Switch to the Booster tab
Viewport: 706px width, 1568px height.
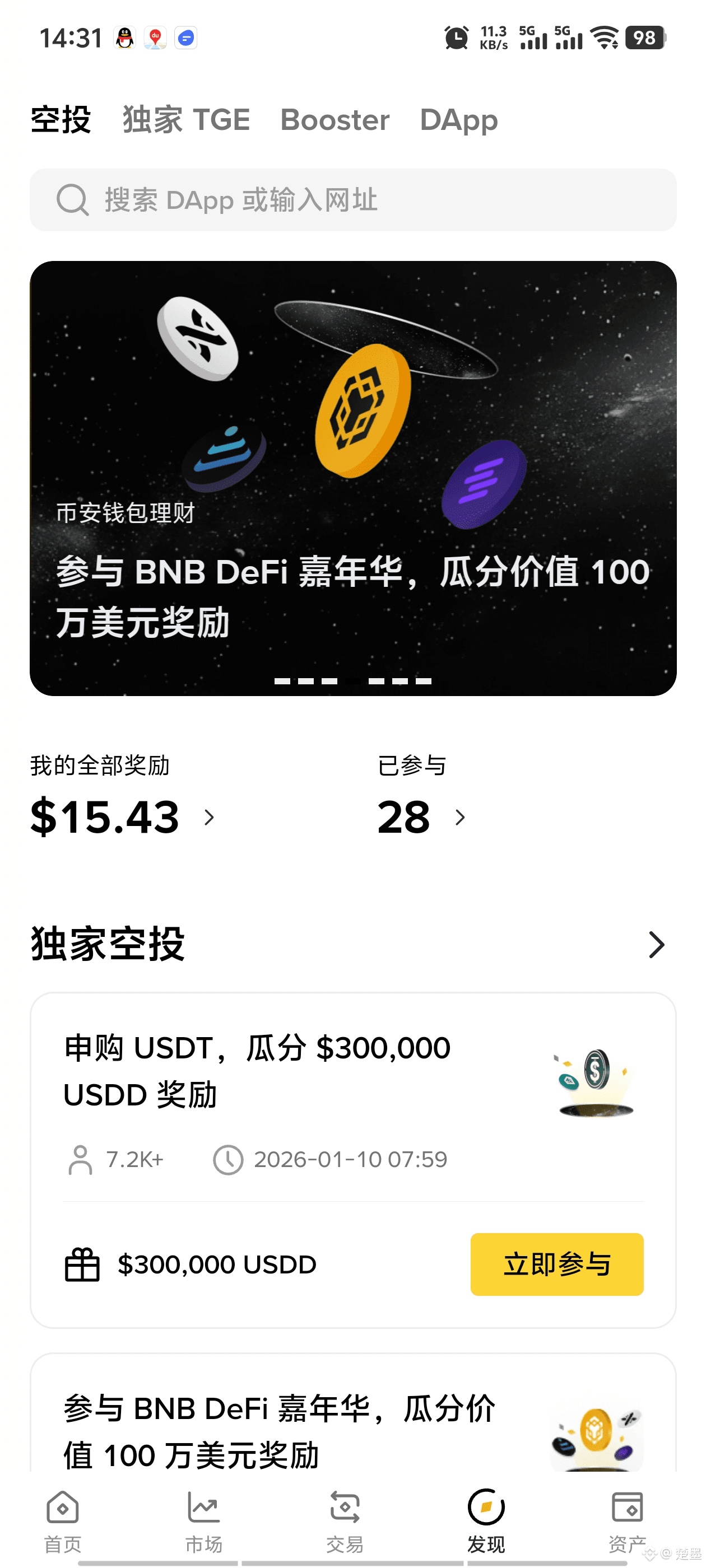[335, 119]
